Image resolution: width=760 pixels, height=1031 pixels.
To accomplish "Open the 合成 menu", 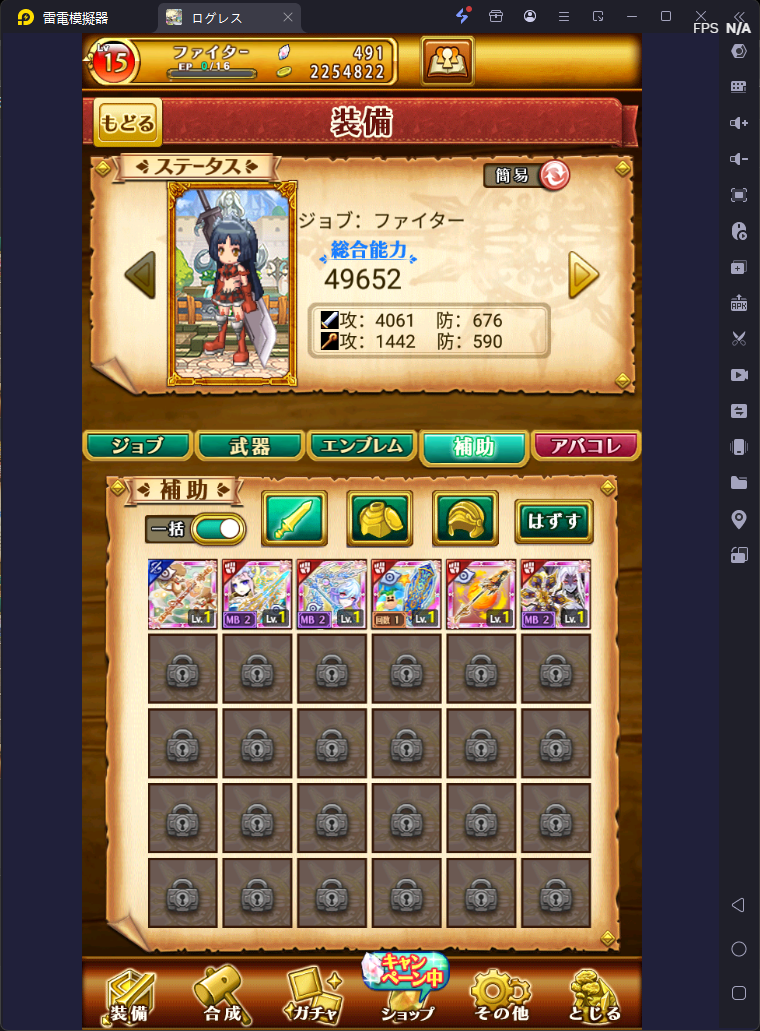I will tap(219, 995).
